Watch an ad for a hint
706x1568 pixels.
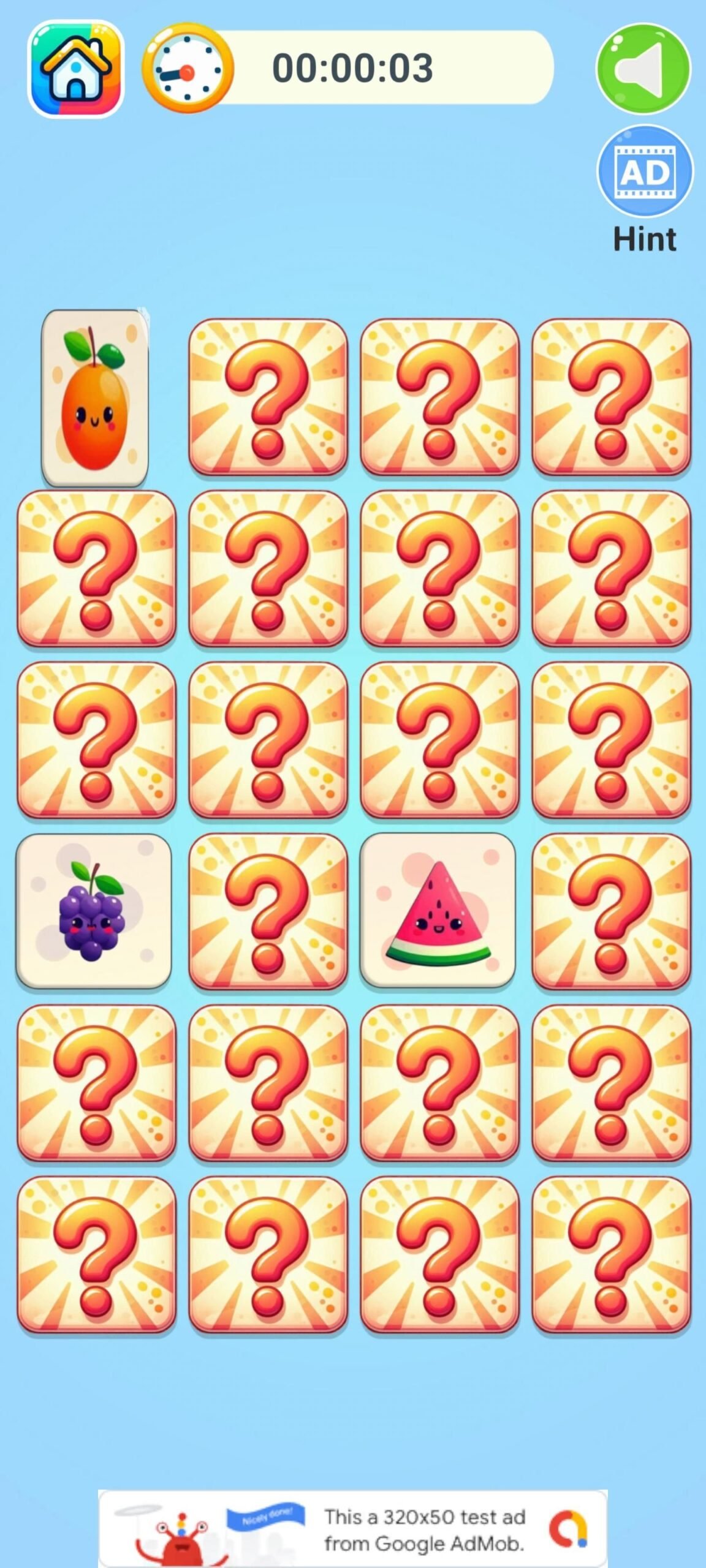pos(645,172)
